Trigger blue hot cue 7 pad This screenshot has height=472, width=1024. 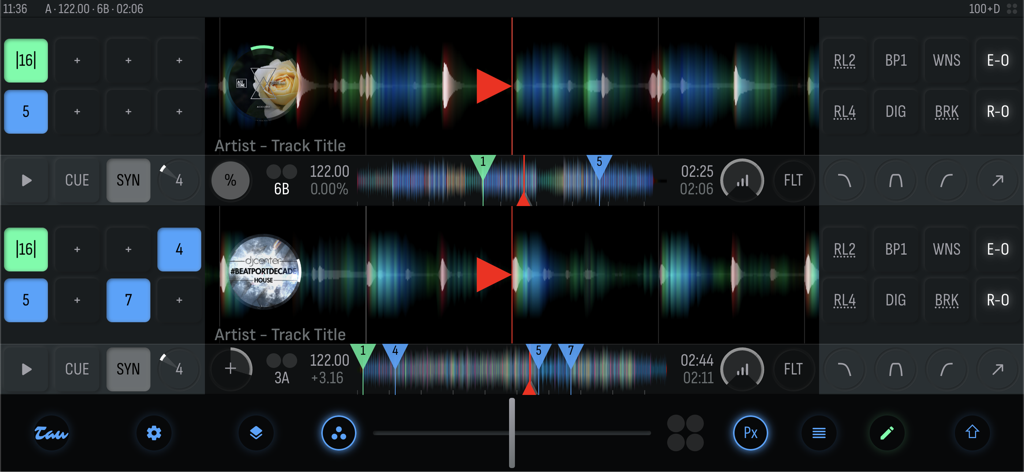(128, 299)
